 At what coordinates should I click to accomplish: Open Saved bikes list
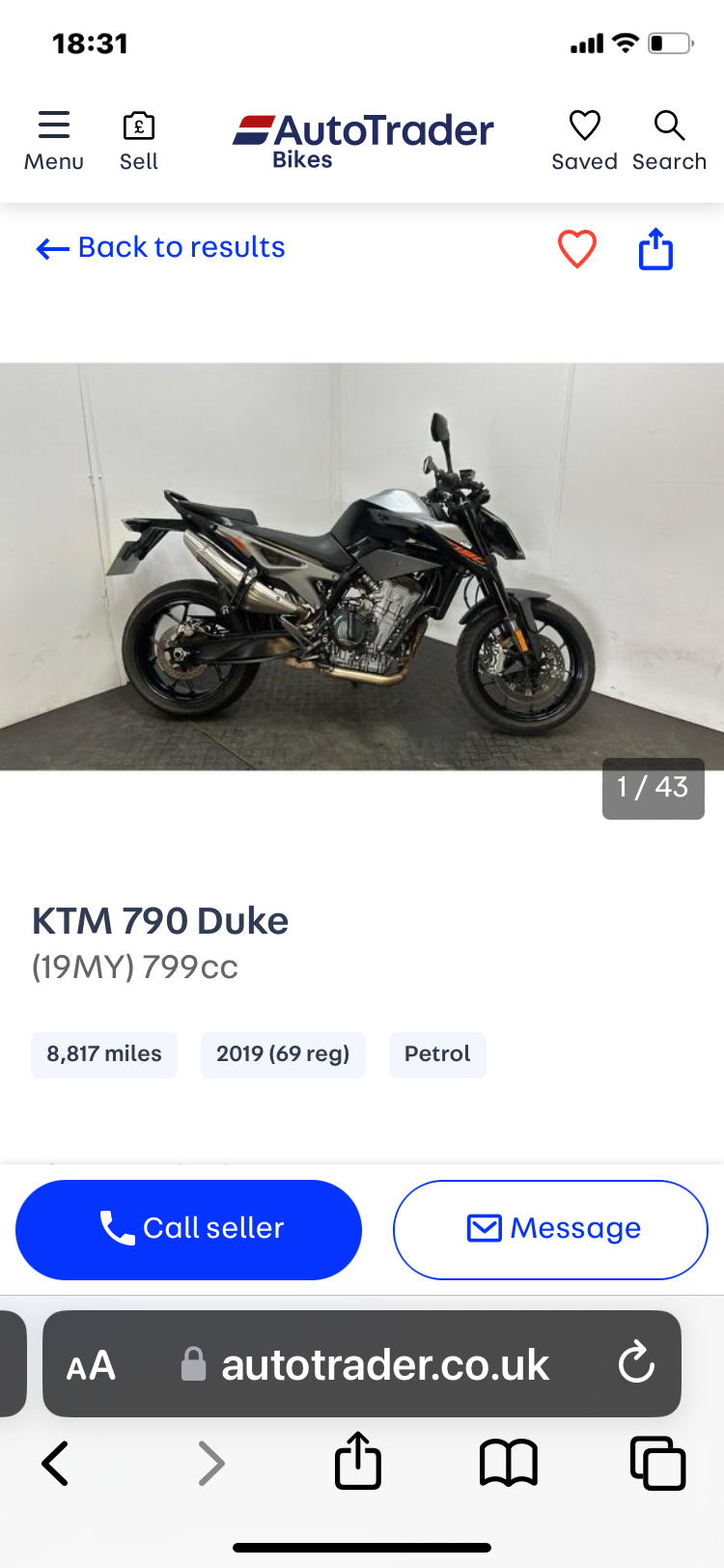point(584,140)
